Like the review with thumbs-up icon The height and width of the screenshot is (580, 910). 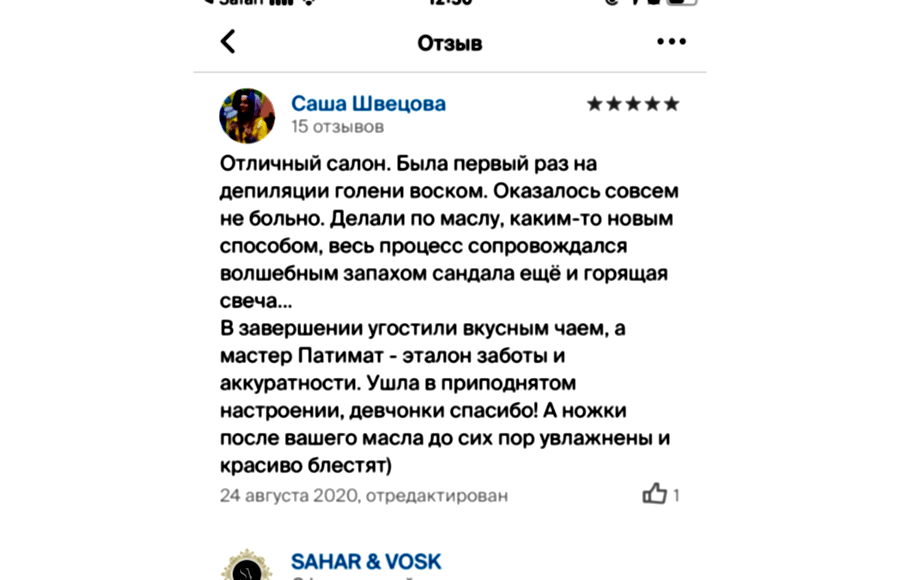655,494
